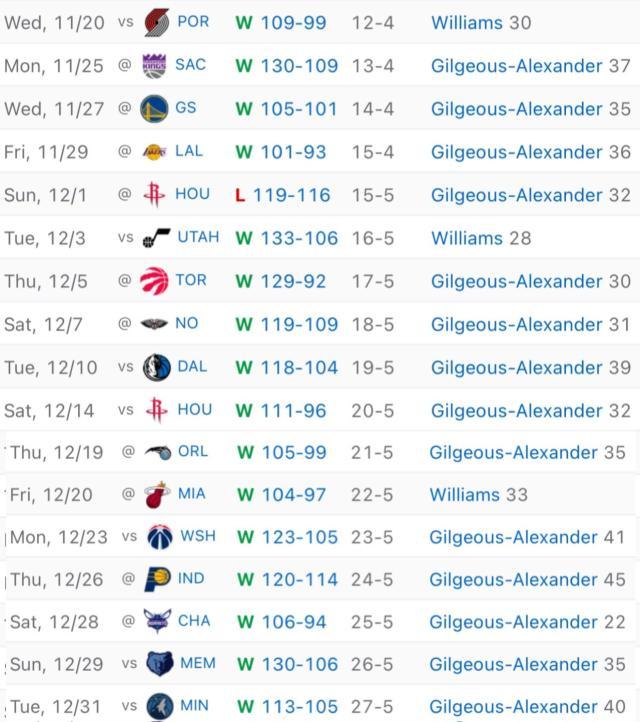Viewport: 640px width, 722px height.
Task: Open the MIN team link
Action: (x=194, y=706)
